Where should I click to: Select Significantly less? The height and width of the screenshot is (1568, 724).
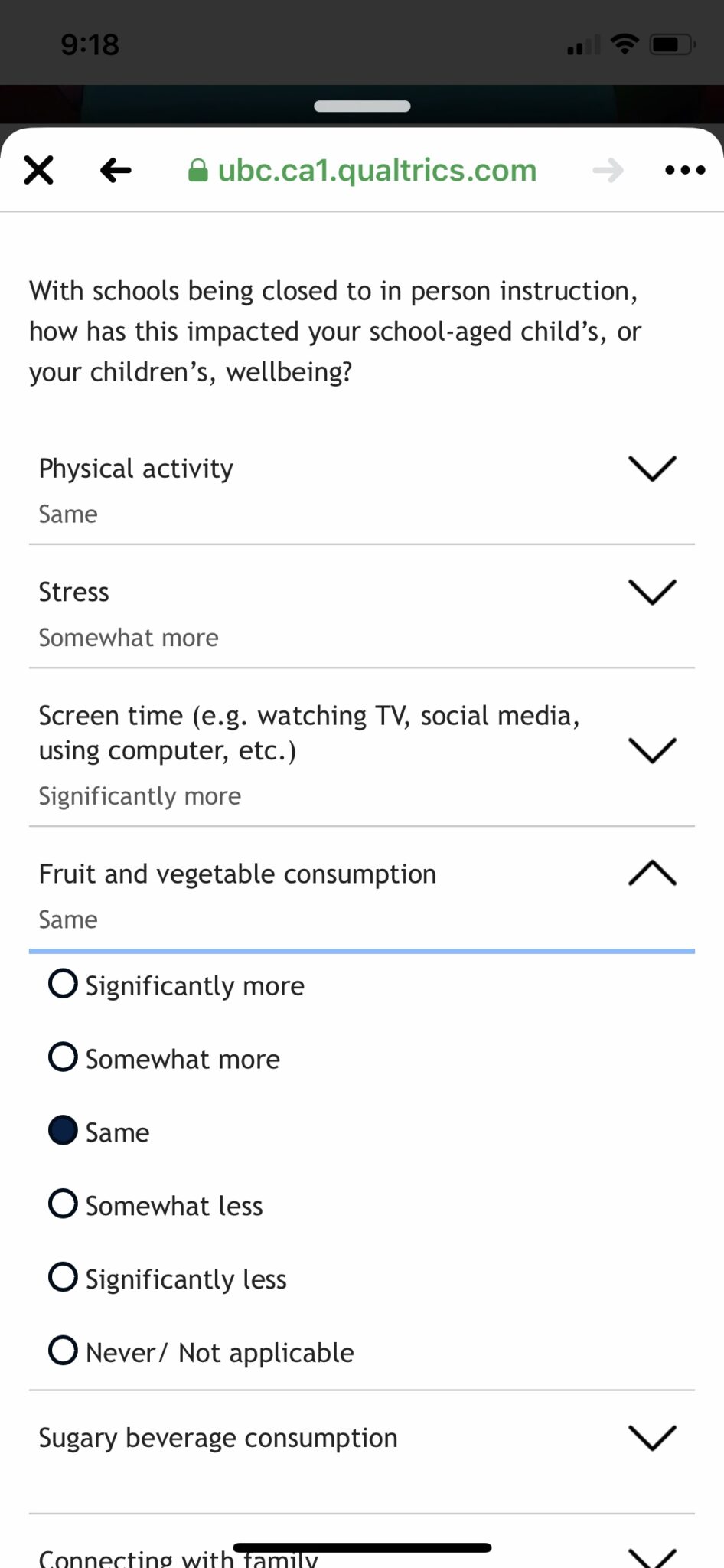click(63, 1278)
